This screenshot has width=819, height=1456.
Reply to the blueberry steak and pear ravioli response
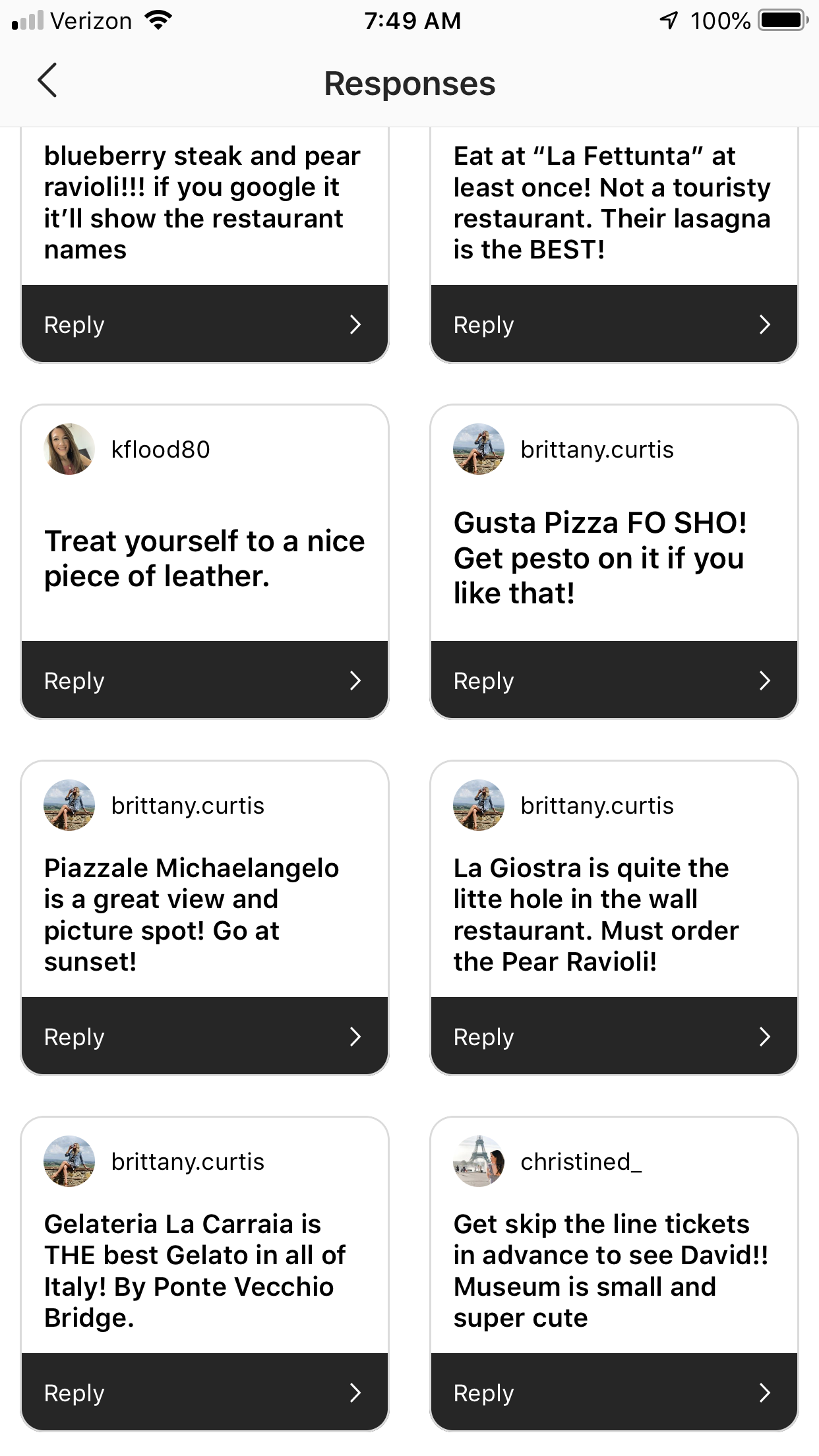[204, 324]
